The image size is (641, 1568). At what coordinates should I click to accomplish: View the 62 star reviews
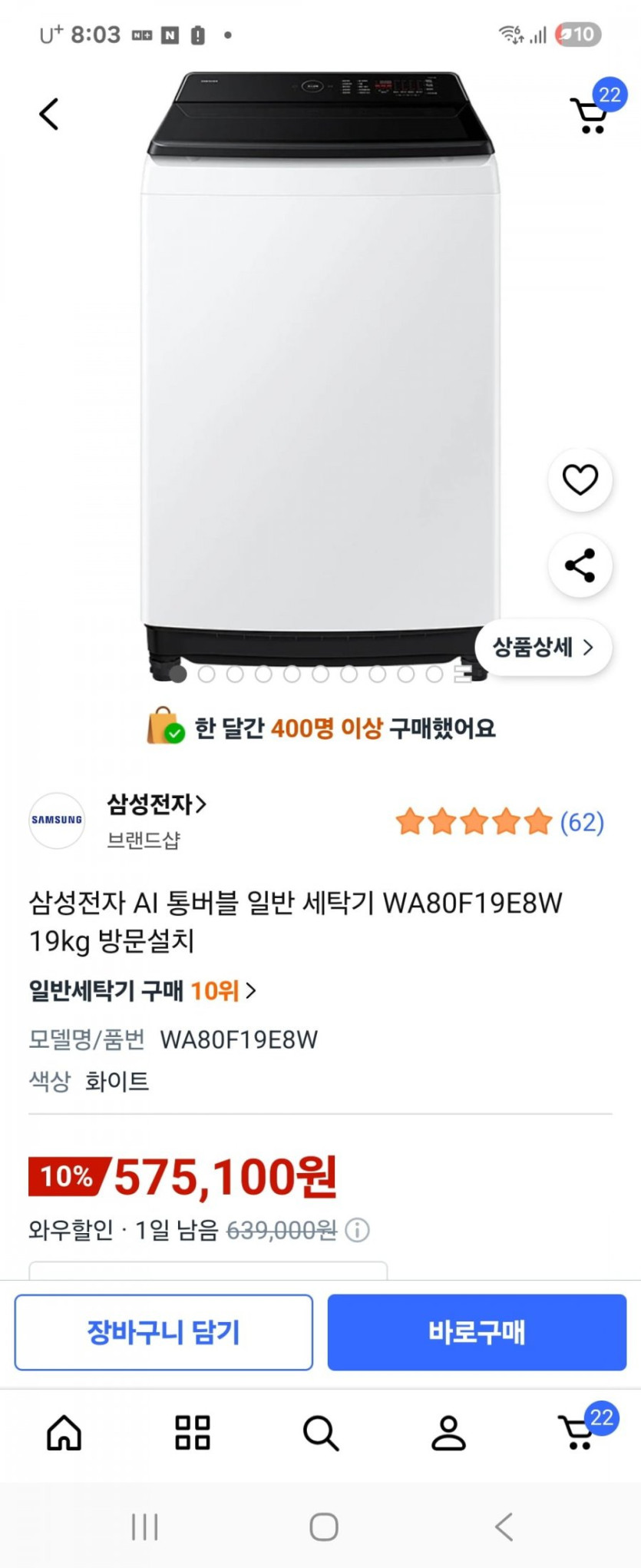(500, 822)
